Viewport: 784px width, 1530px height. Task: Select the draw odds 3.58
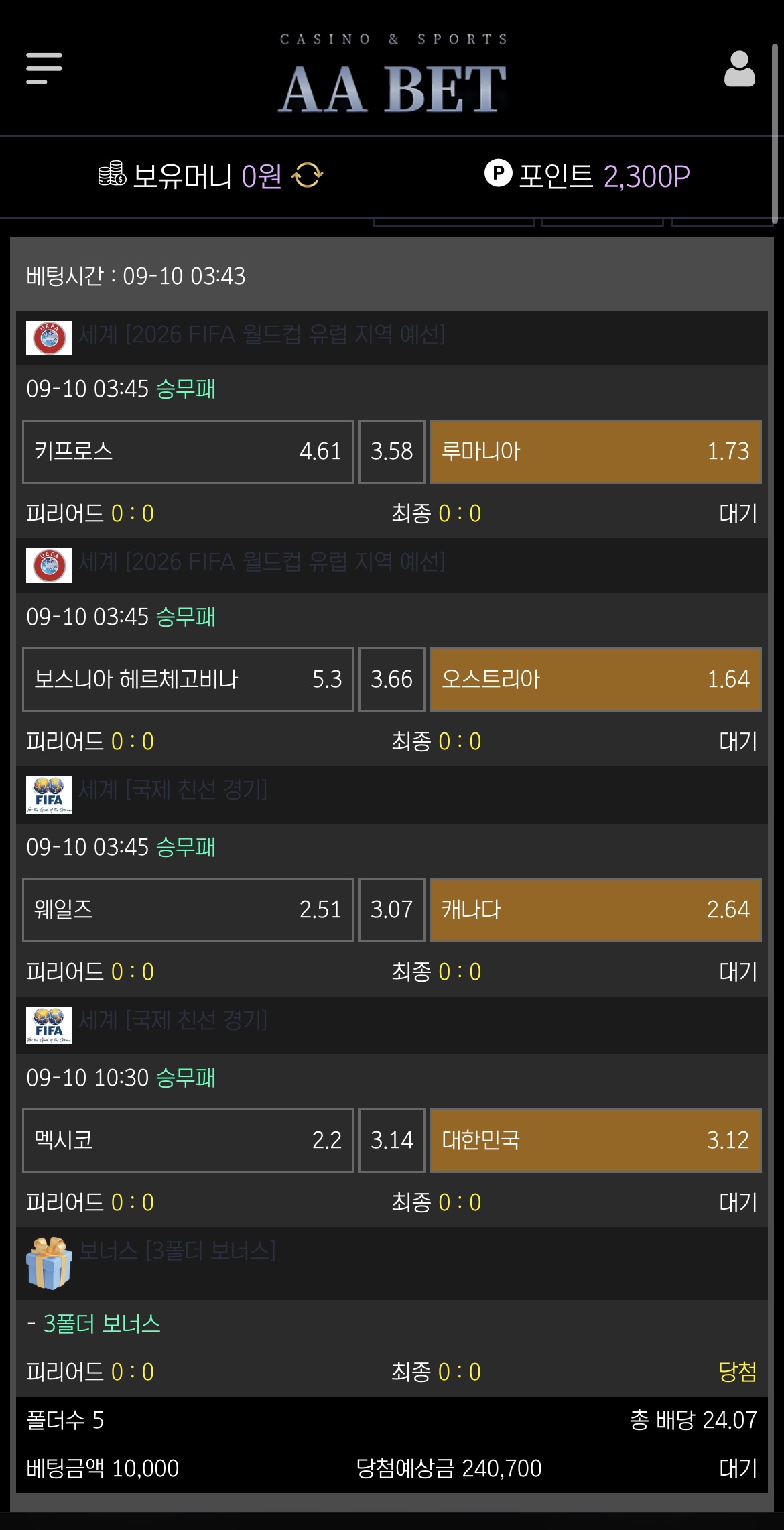point(392,452)
